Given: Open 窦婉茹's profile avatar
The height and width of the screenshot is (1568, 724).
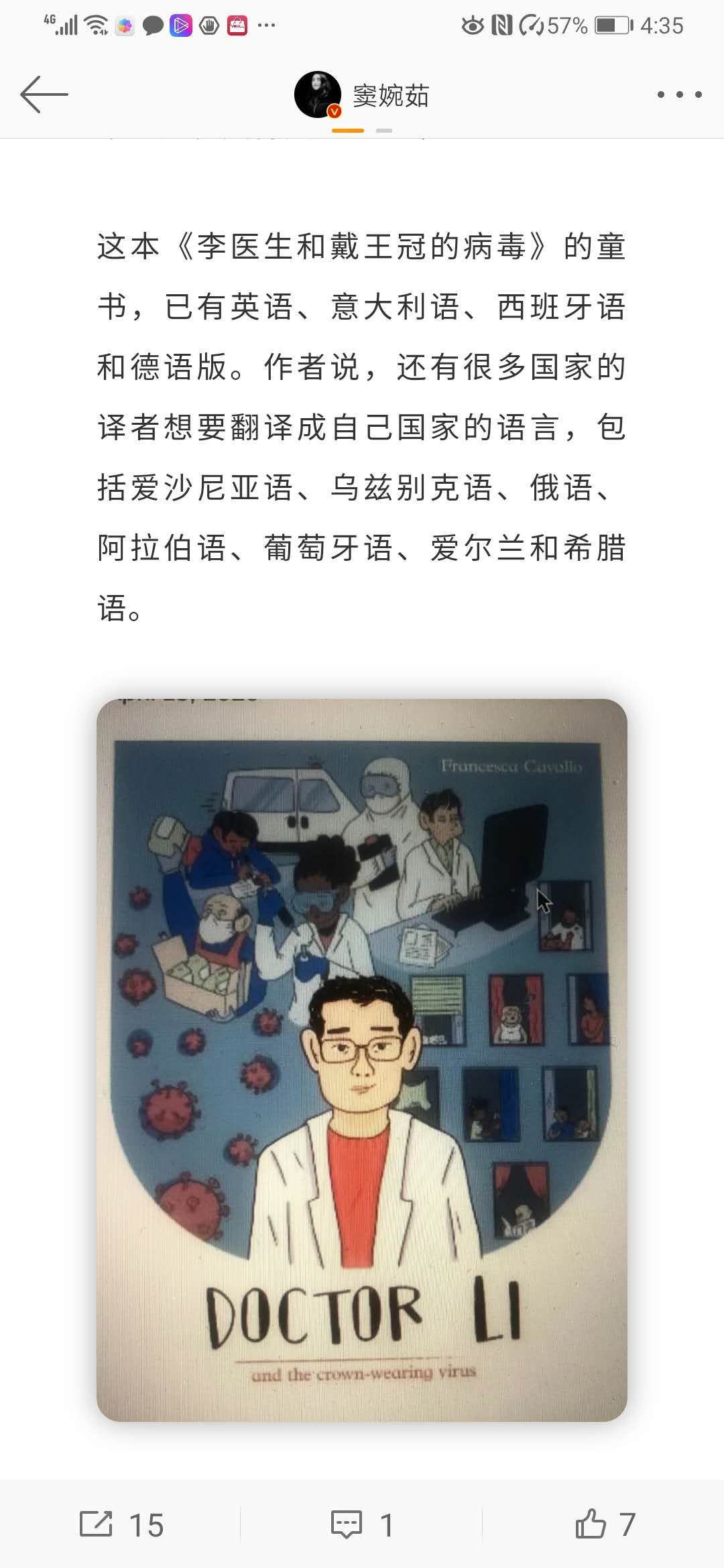Looking at the screenshot, I should pyautogui.click(x=318, y=94).
